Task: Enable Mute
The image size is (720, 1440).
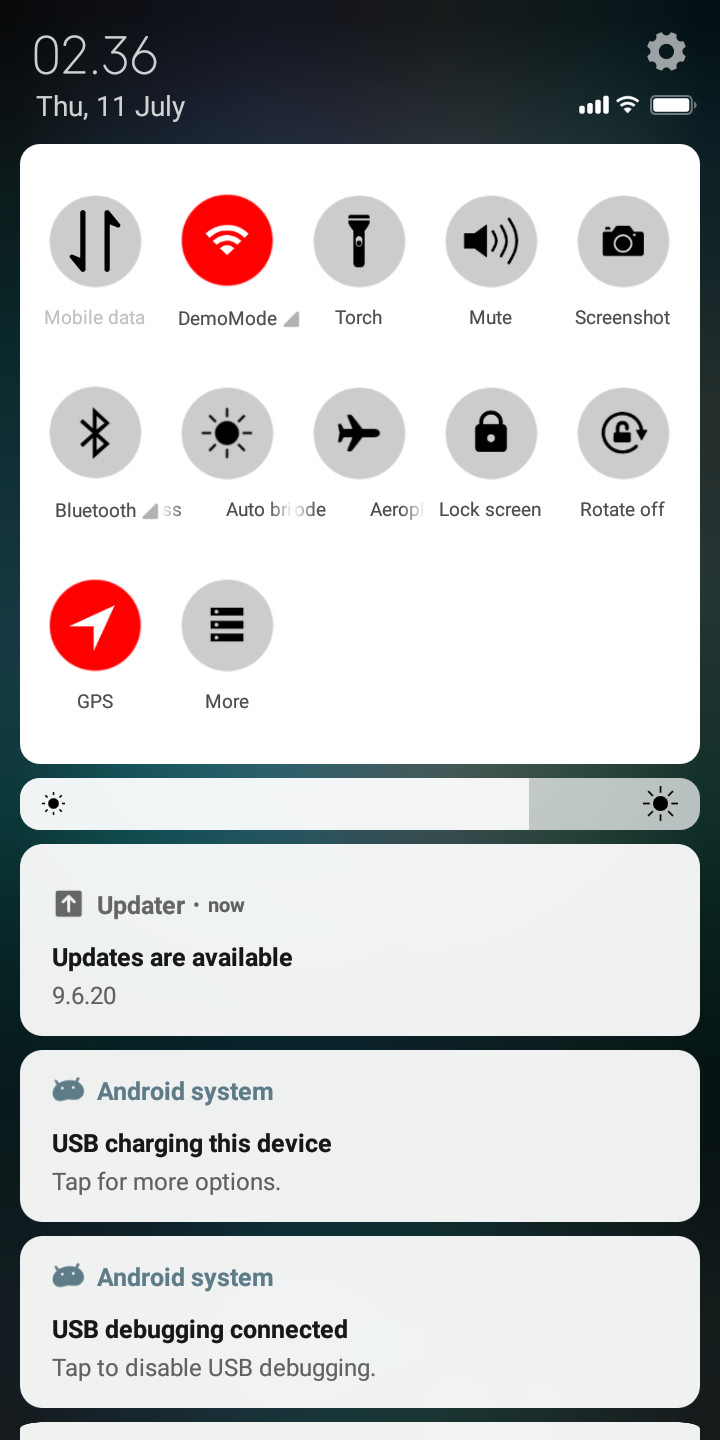Action: pyautogui.click(x=491, y=241)
